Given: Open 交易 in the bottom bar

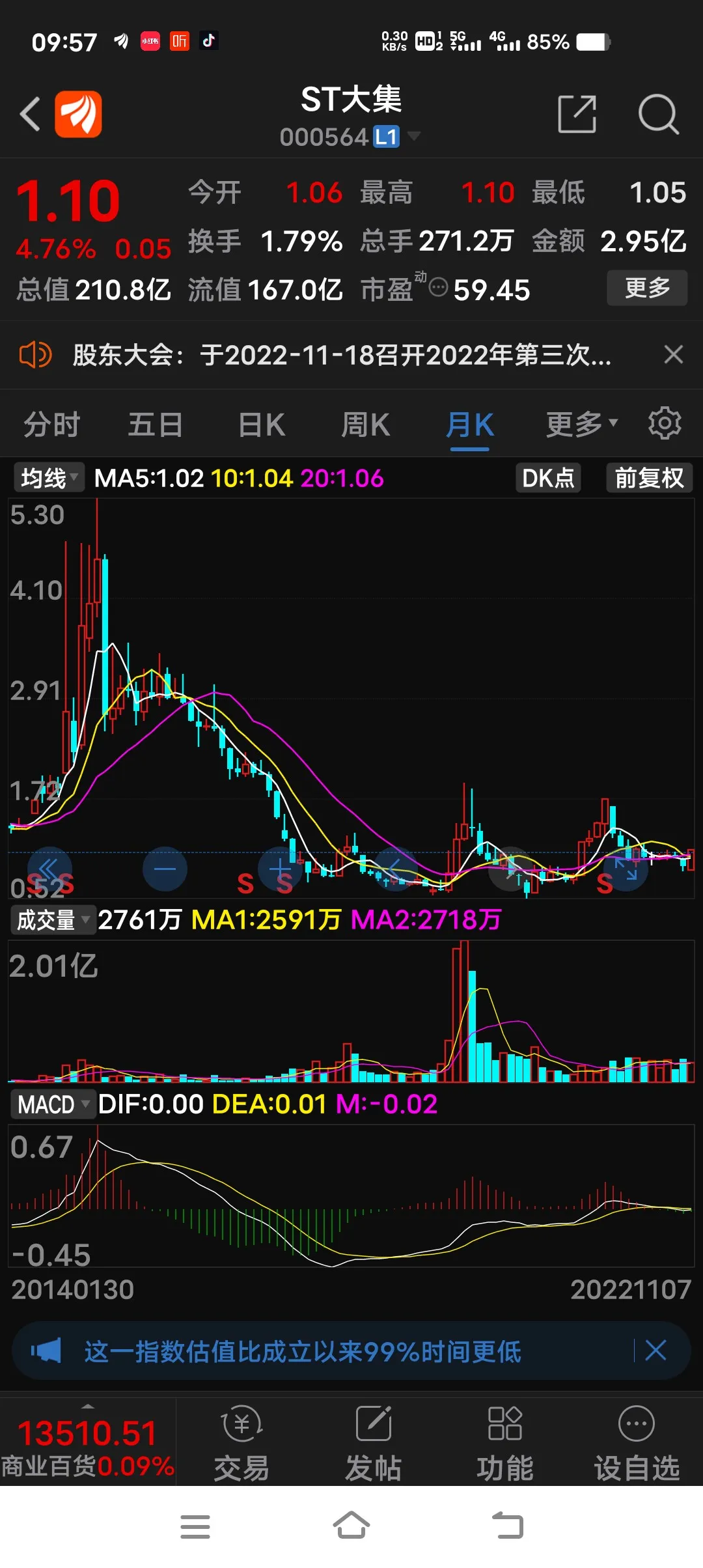Looking at the screenshot, I should [241, 1443].
